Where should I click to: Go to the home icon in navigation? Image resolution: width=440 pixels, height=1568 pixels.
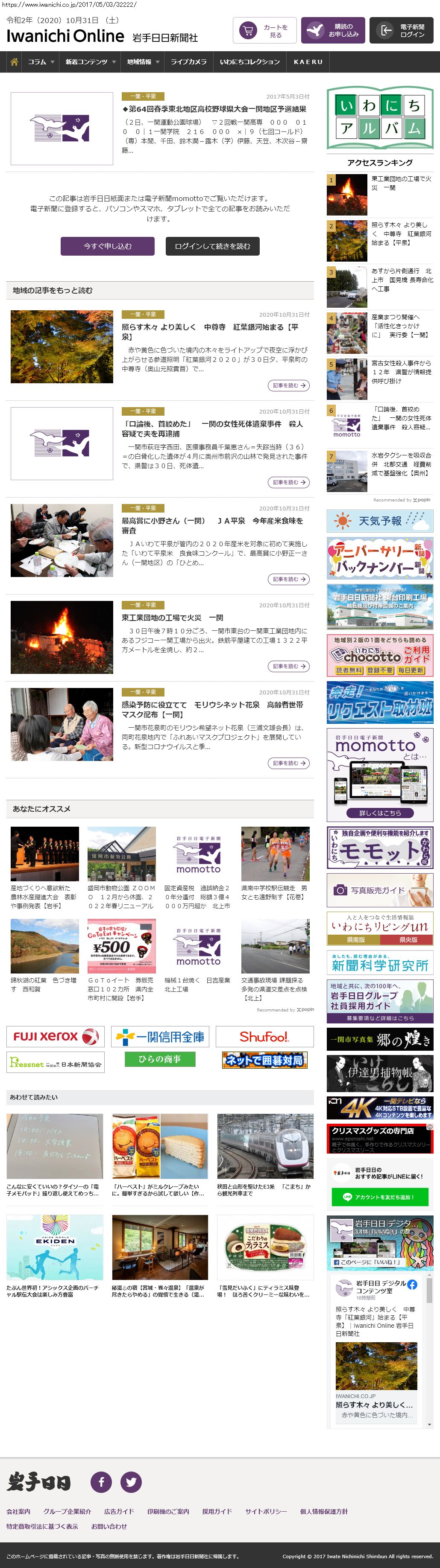(14, 62)
